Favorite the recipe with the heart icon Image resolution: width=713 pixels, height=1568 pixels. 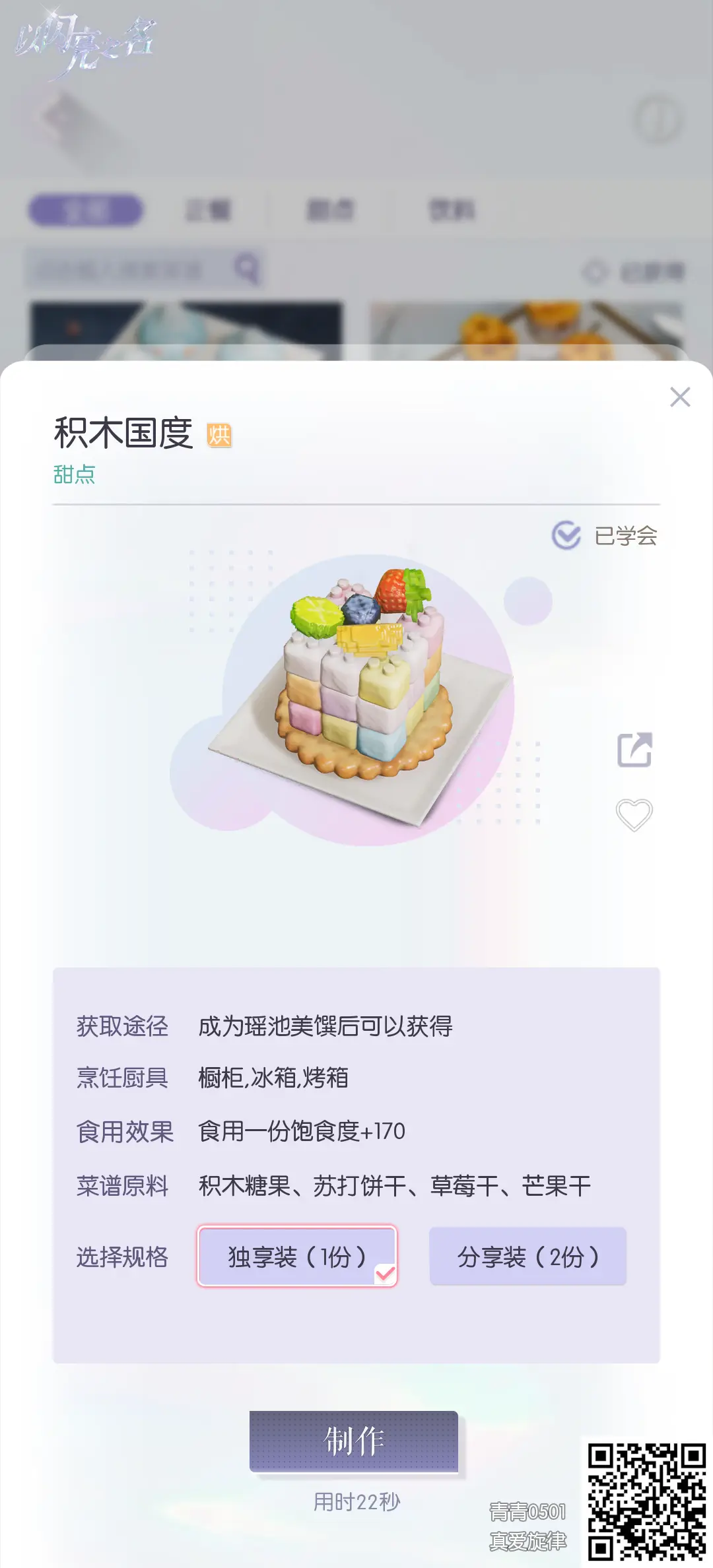634,815
